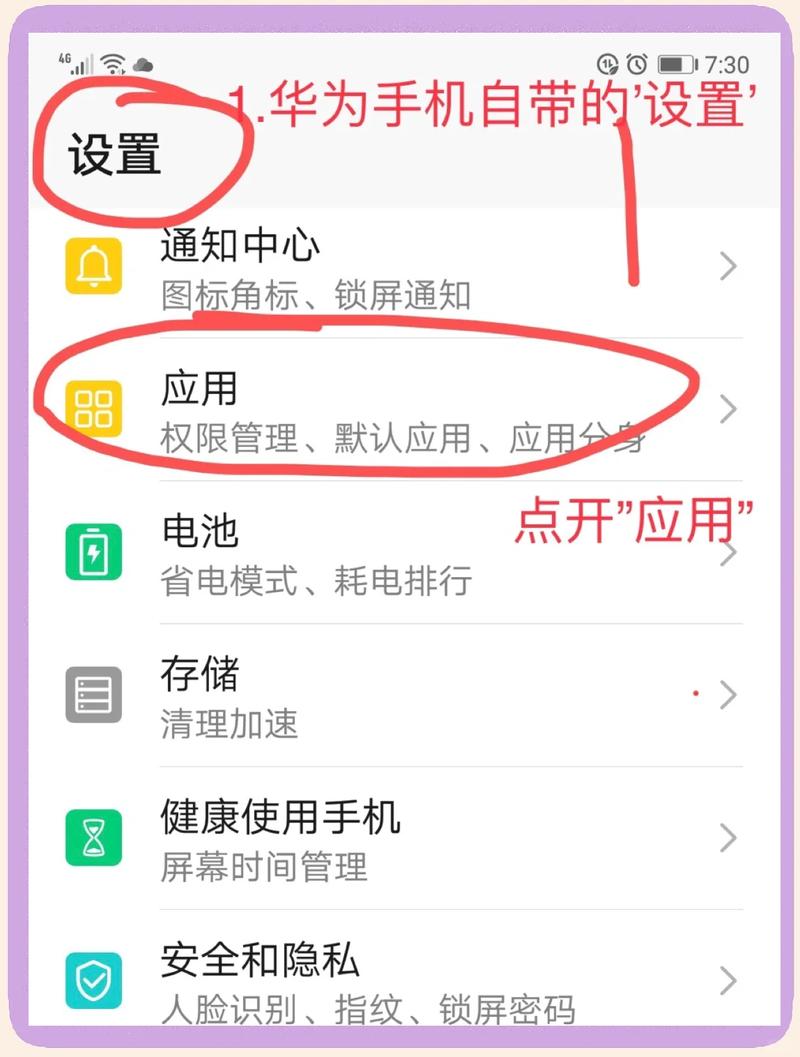Tap the 安全和隐私 shield icon

94,979
